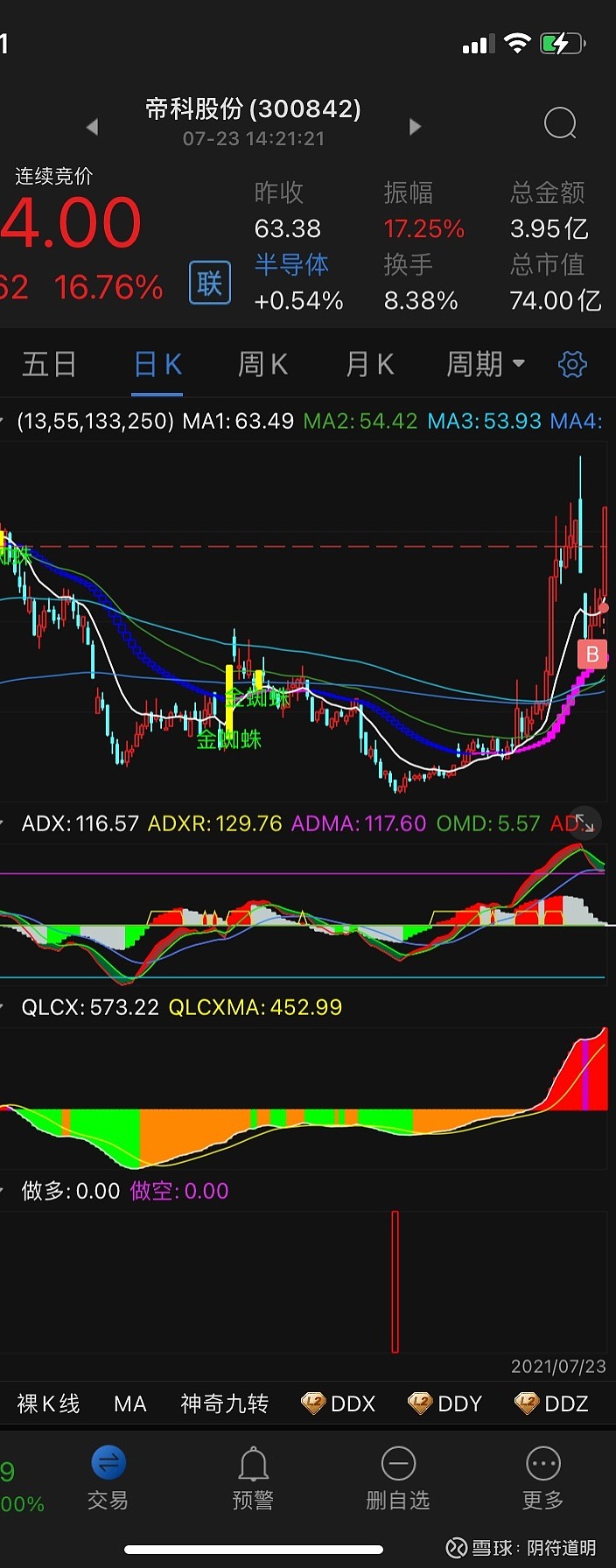The width and height of the screenshot is (616, 1568).
Task: Open 交易 trading
Action: [108, 1479]
